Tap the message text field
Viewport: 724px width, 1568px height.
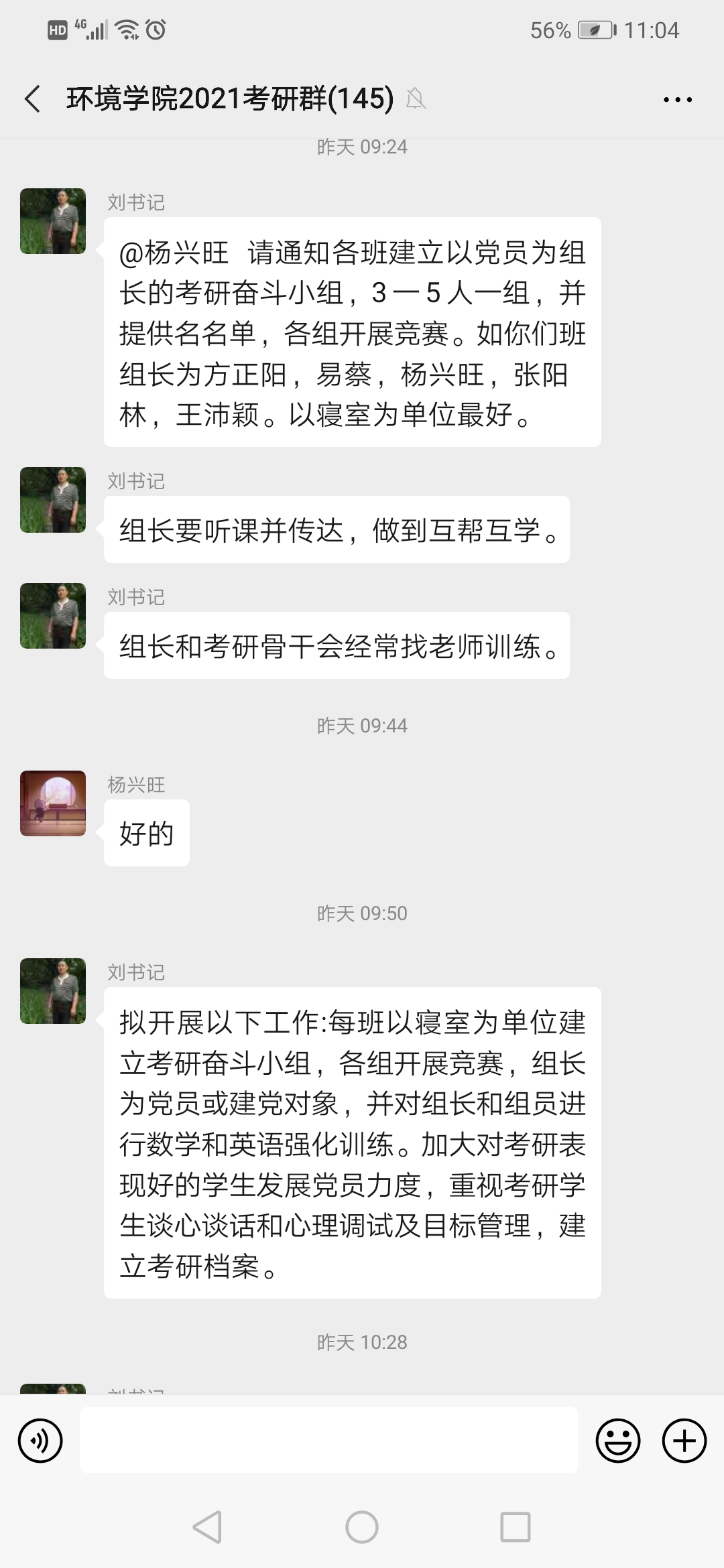[328, 1440]
